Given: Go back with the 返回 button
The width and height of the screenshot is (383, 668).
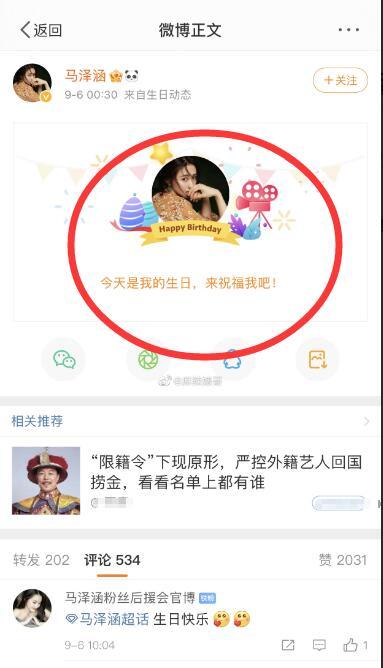Looking at the screenshot, I should click(41, 30).
